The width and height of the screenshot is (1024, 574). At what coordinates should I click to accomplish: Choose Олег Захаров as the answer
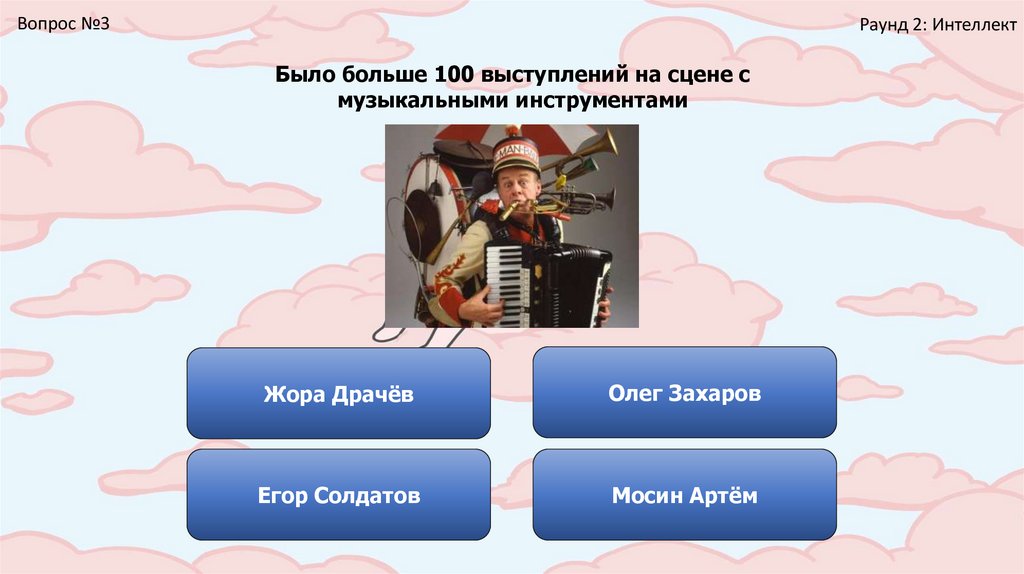pyautogui.click(x=684, y=393)
